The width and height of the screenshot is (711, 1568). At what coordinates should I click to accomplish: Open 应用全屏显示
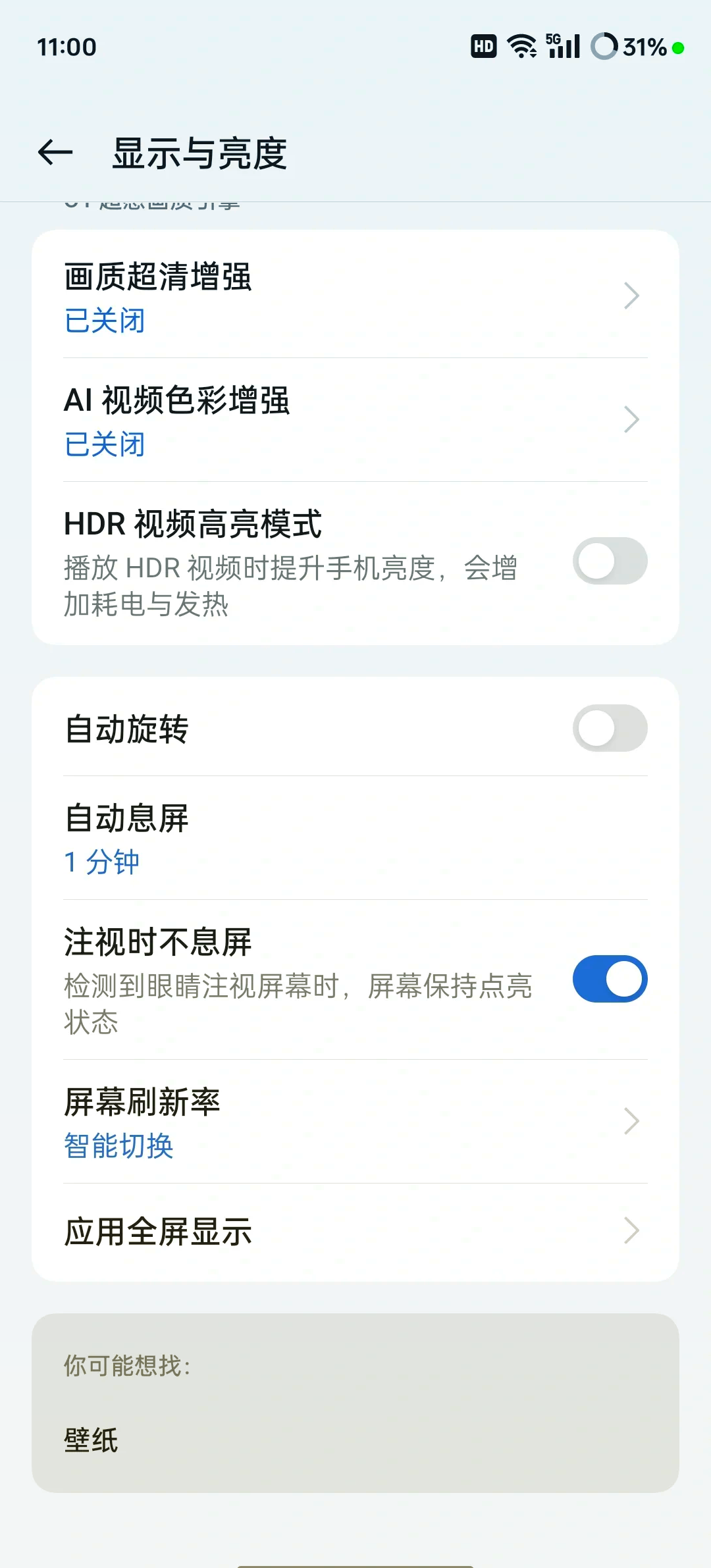pos(355,1231)
